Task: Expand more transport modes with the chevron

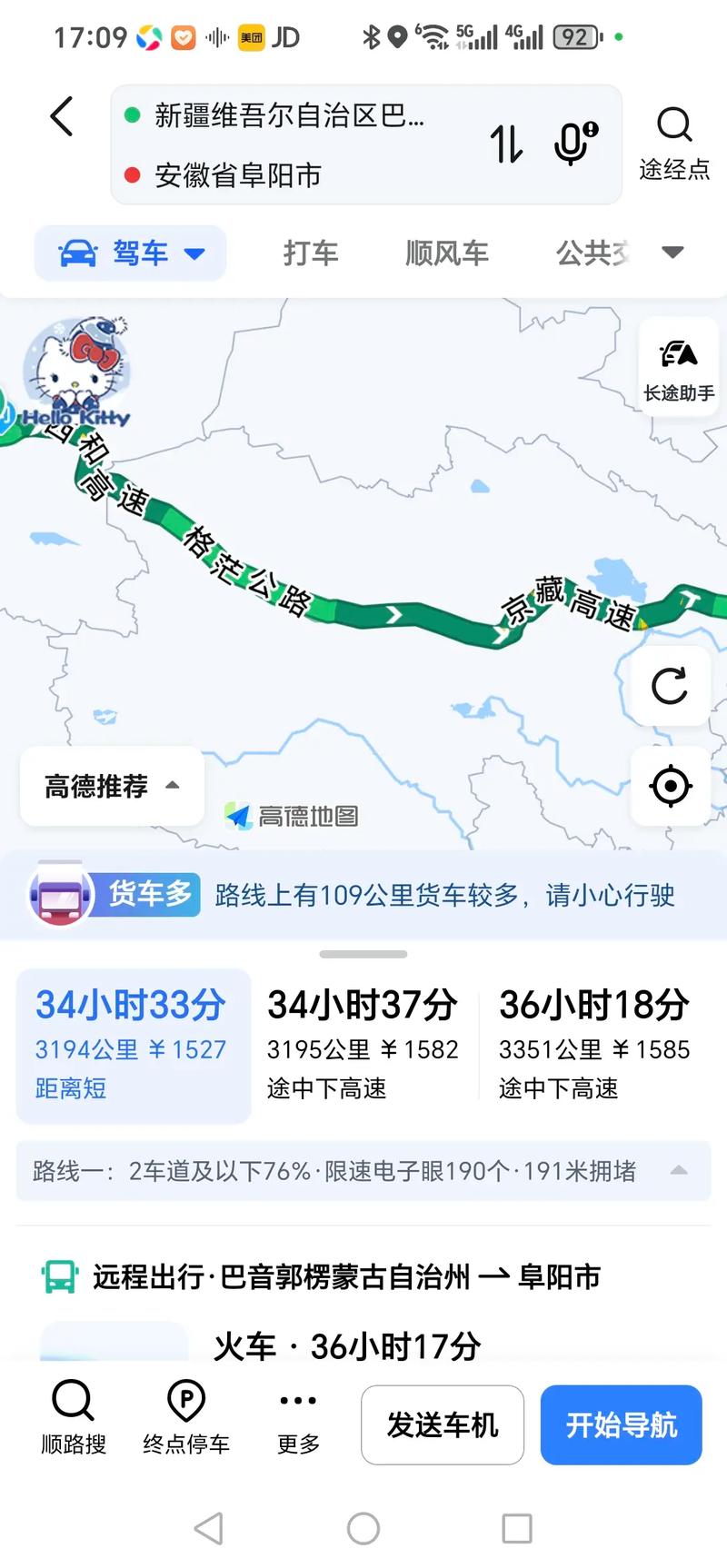Action: click(672, 253)
